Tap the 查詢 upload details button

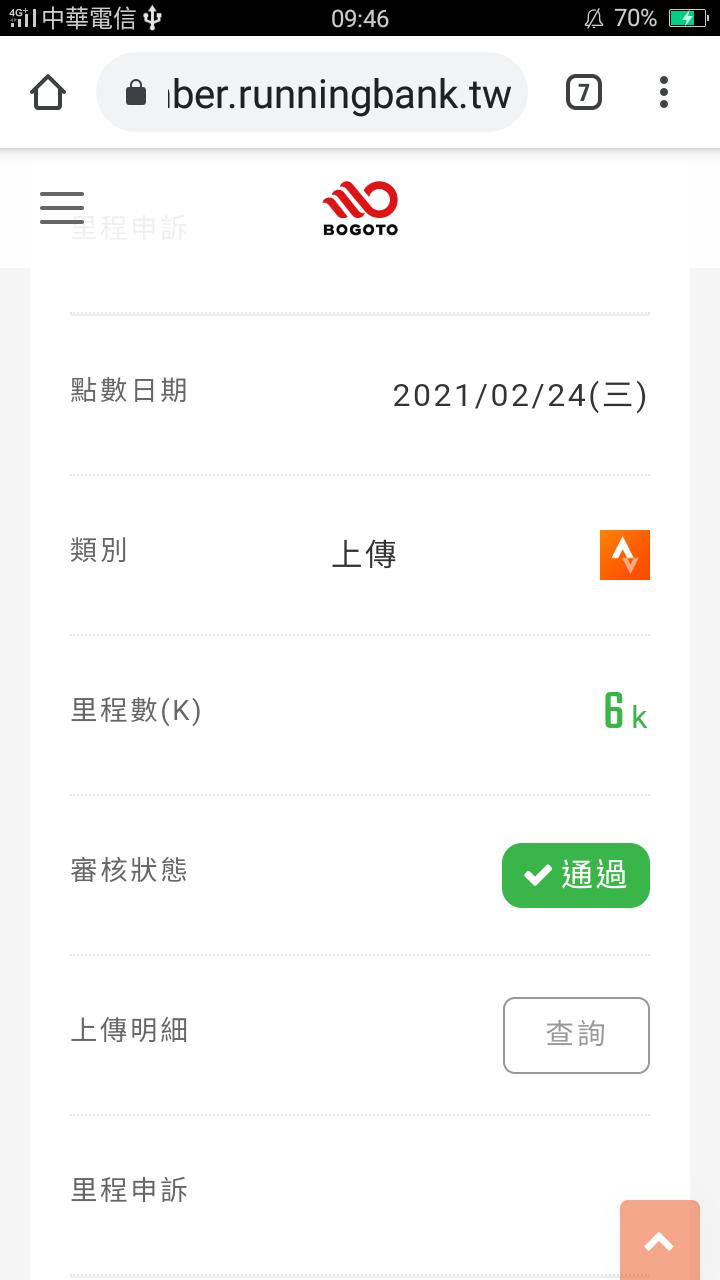click(576, 1035)
